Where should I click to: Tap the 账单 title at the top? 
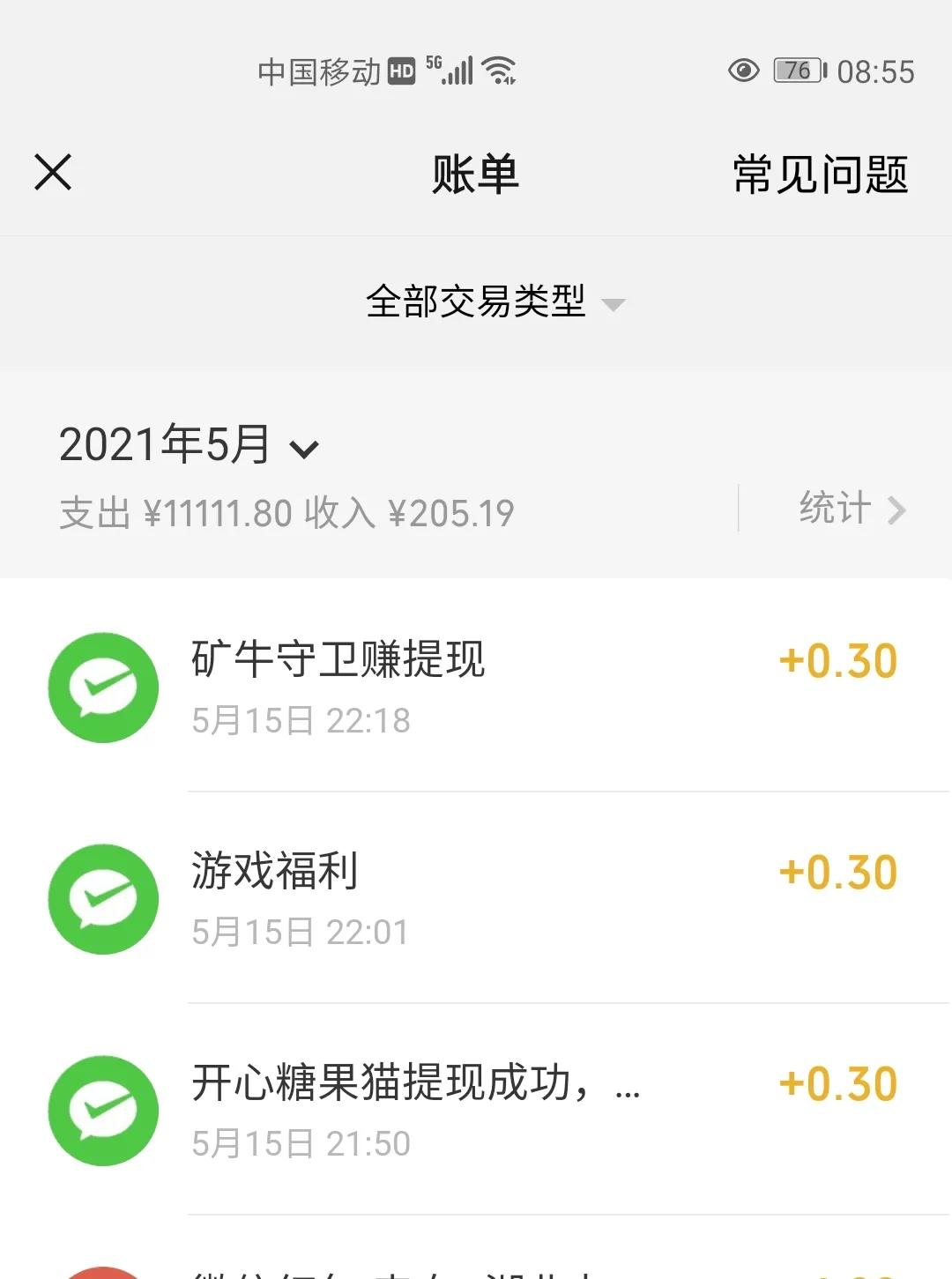coord(476,175)
